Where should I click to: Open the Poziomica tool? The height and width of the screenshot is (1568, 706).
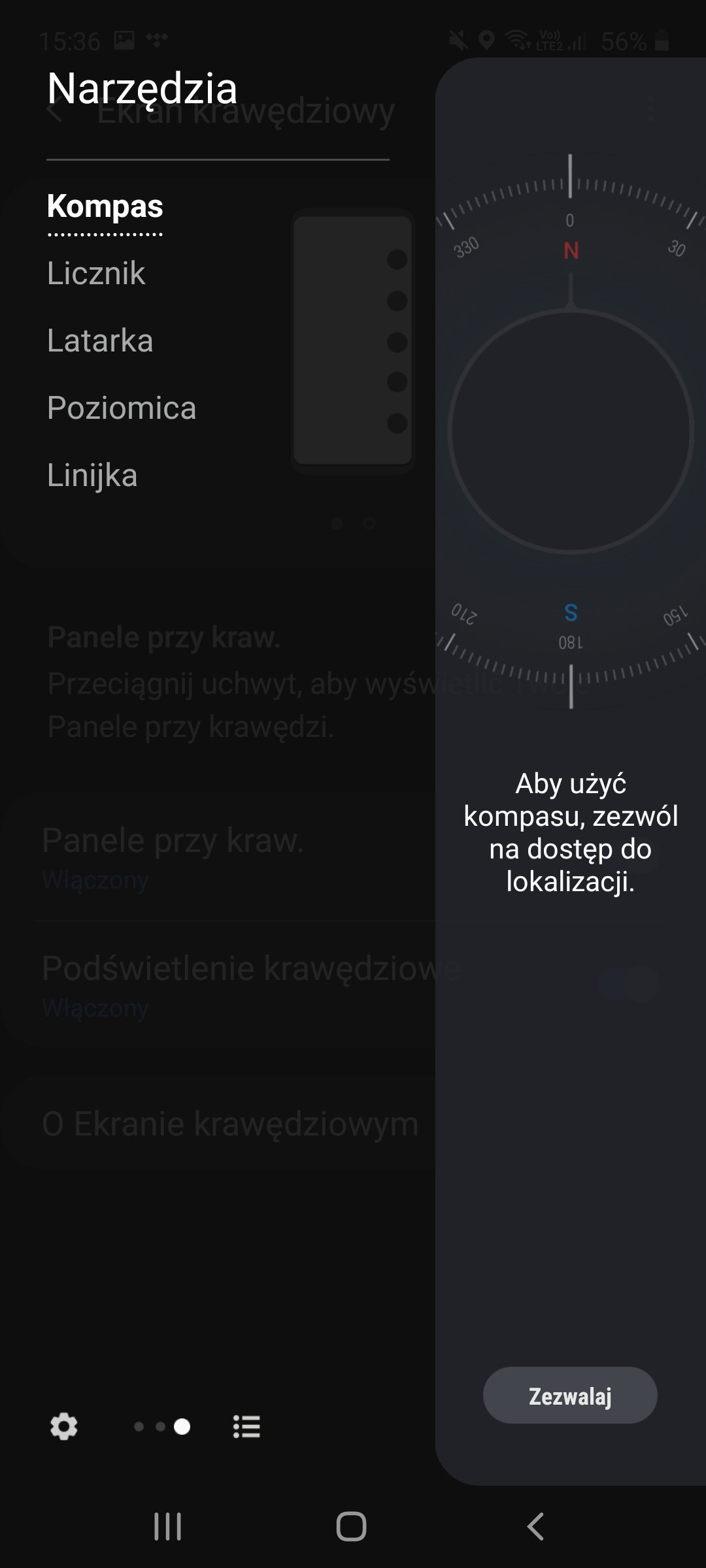pyautogui.click(x=122, y=408)
